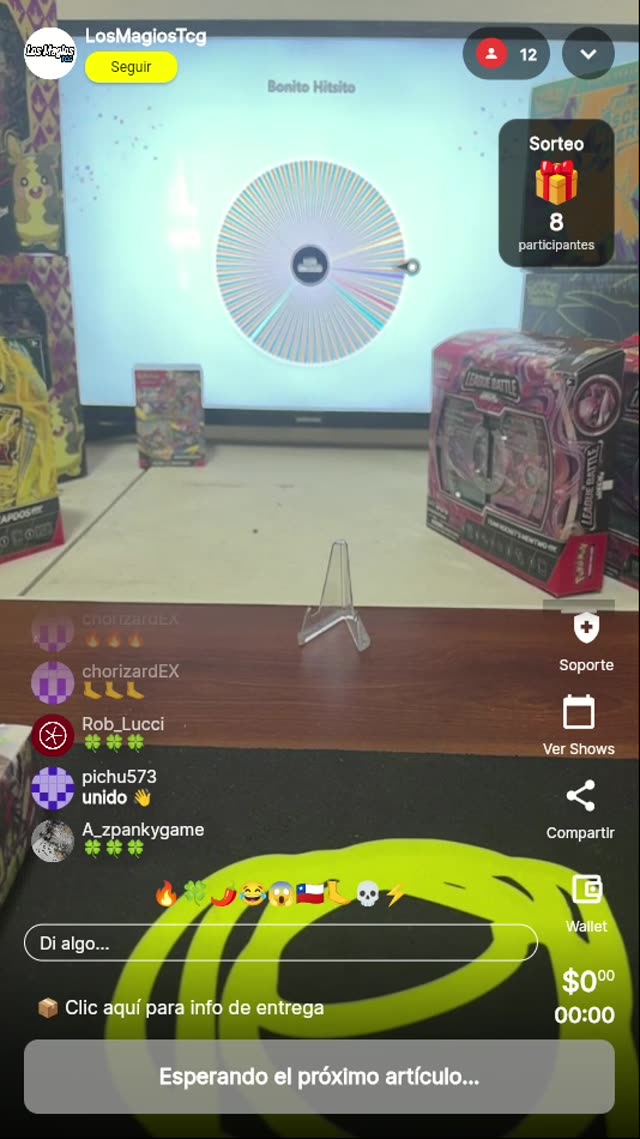Collapse the stream with the down chevron
The width and height of the screenshot is (640, 1139).
pyautogui.click(x=588, y=54)
